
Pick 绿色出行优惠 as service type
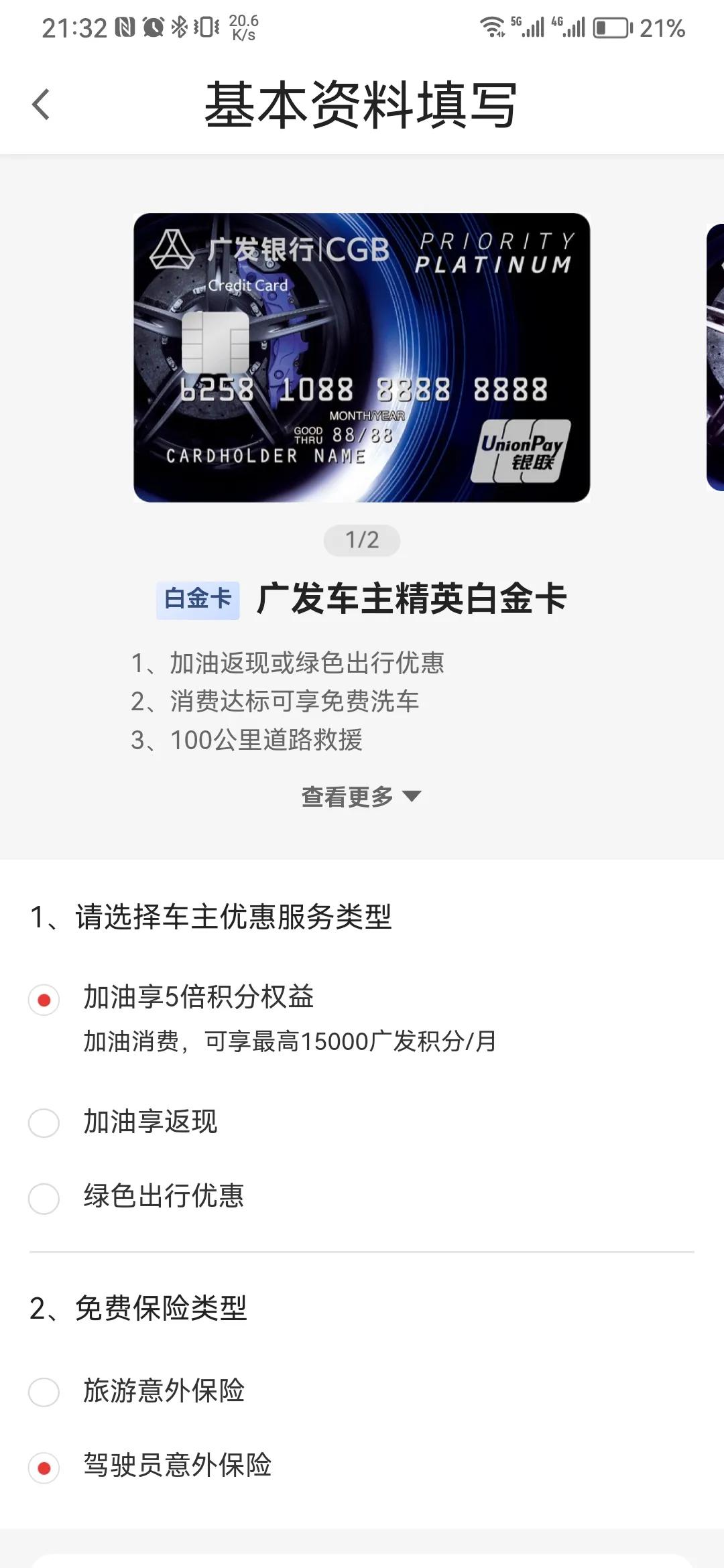44,1198
